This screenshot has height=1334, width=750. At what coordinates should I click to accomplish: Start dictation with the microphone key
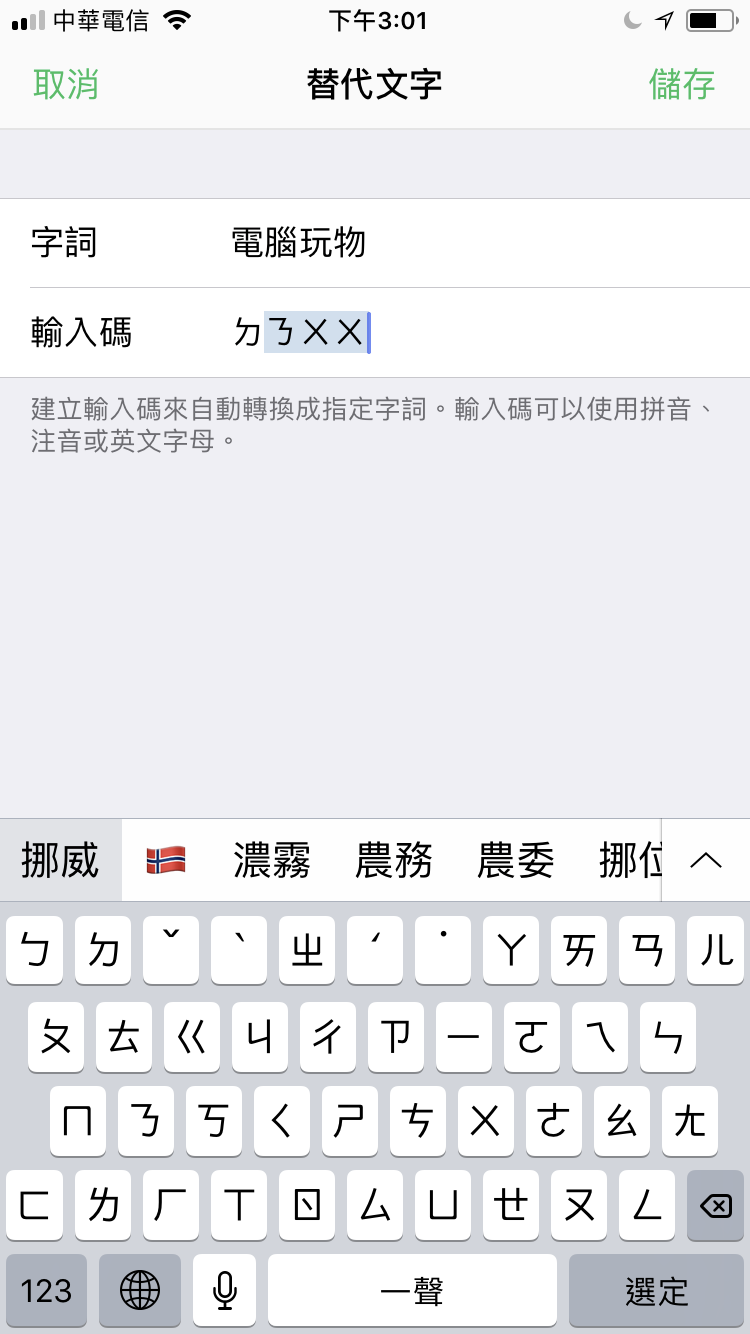[225, 1291]
